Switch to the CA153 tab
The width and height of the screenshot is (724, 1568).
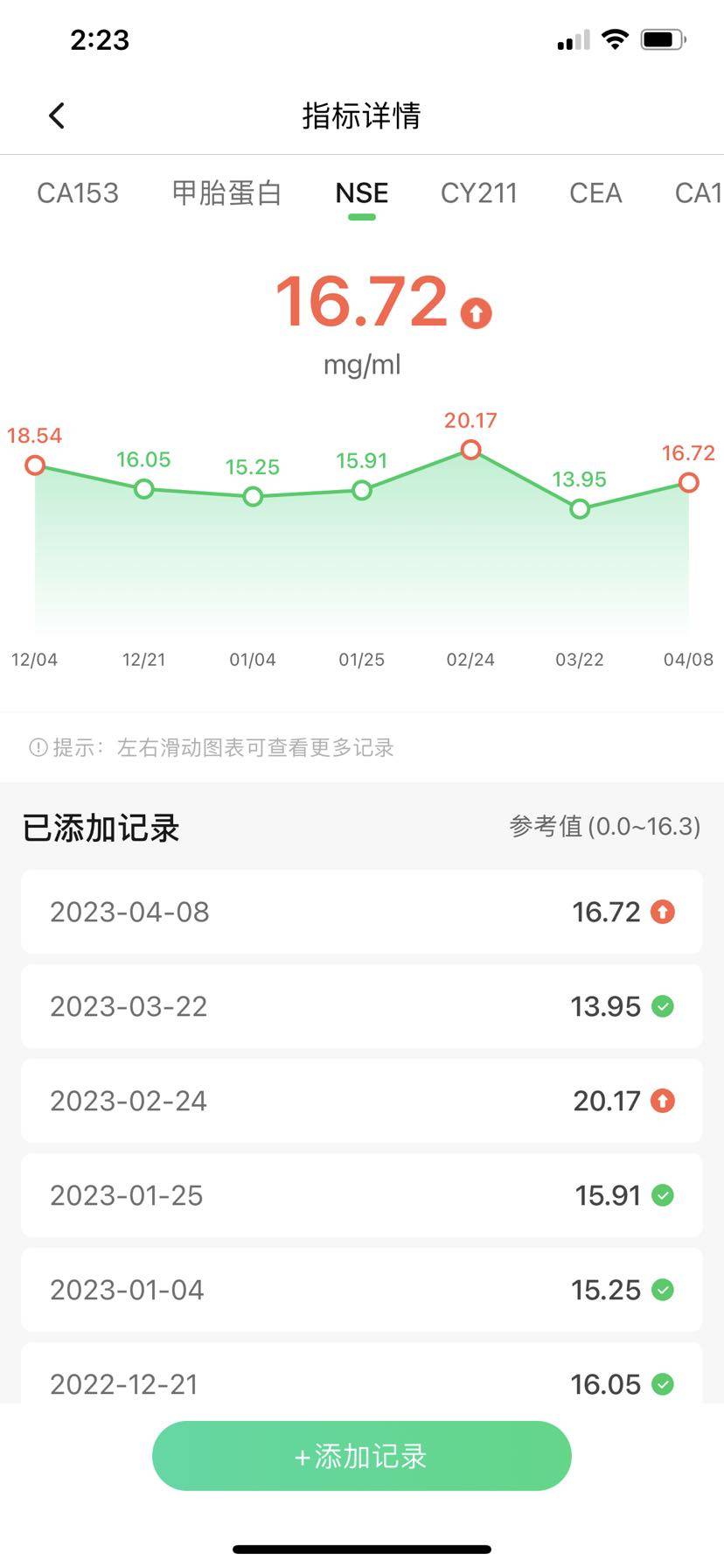(78, 193)
